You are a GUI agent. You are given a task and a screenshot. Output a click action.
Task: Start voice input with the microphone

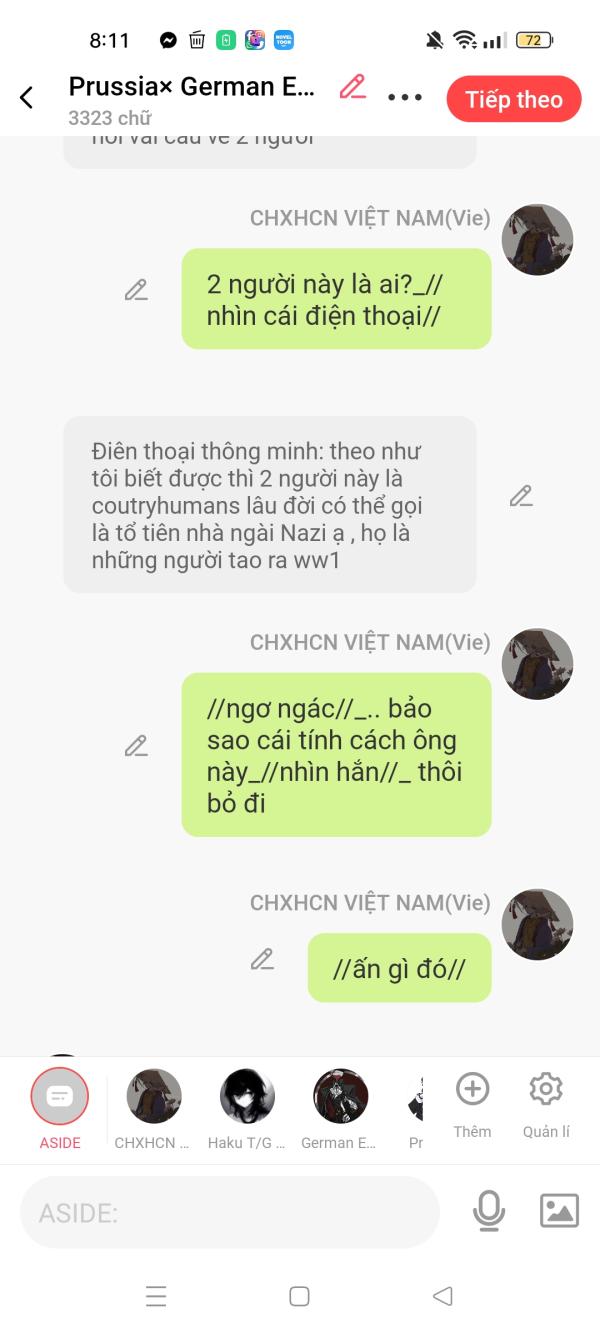(489, 1211)
